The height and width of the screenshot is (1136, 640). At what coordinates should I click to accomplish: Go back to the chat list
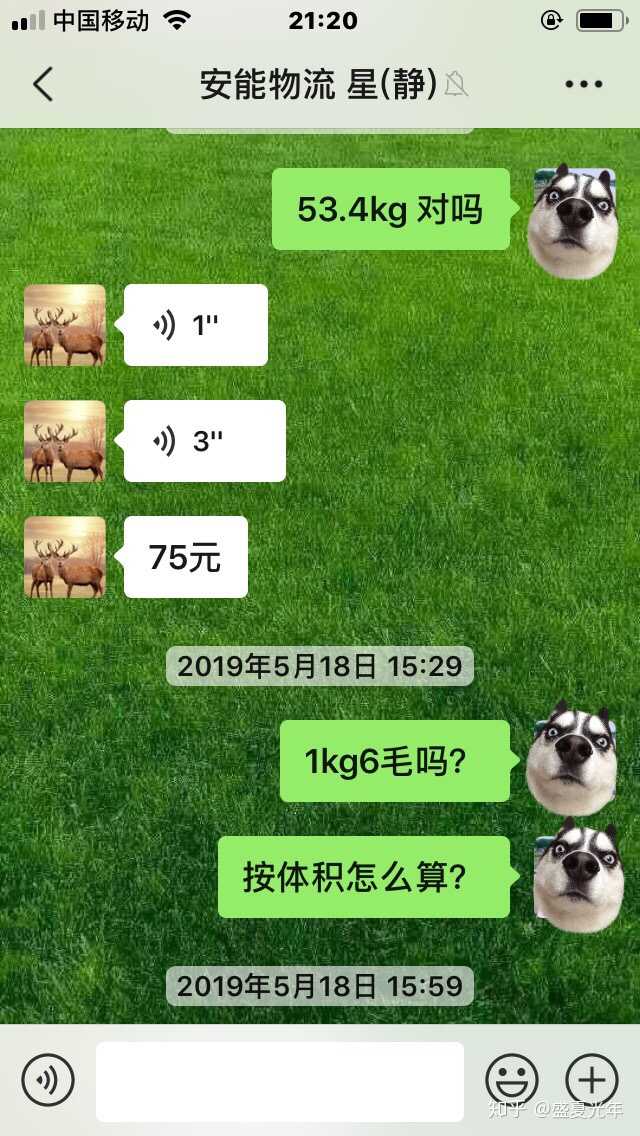pos(42,85)
